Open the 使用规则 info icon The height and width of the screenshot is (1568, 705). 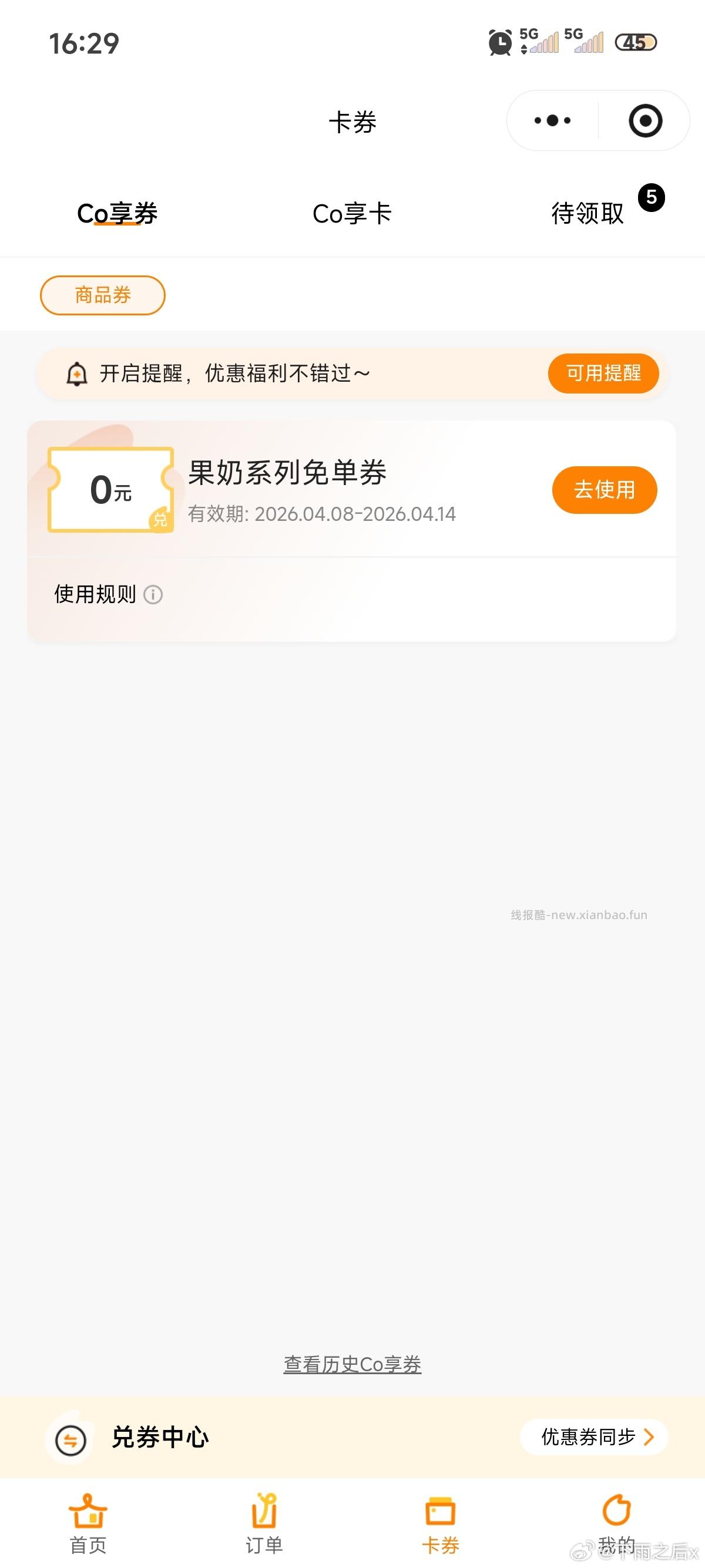(152, 595)
